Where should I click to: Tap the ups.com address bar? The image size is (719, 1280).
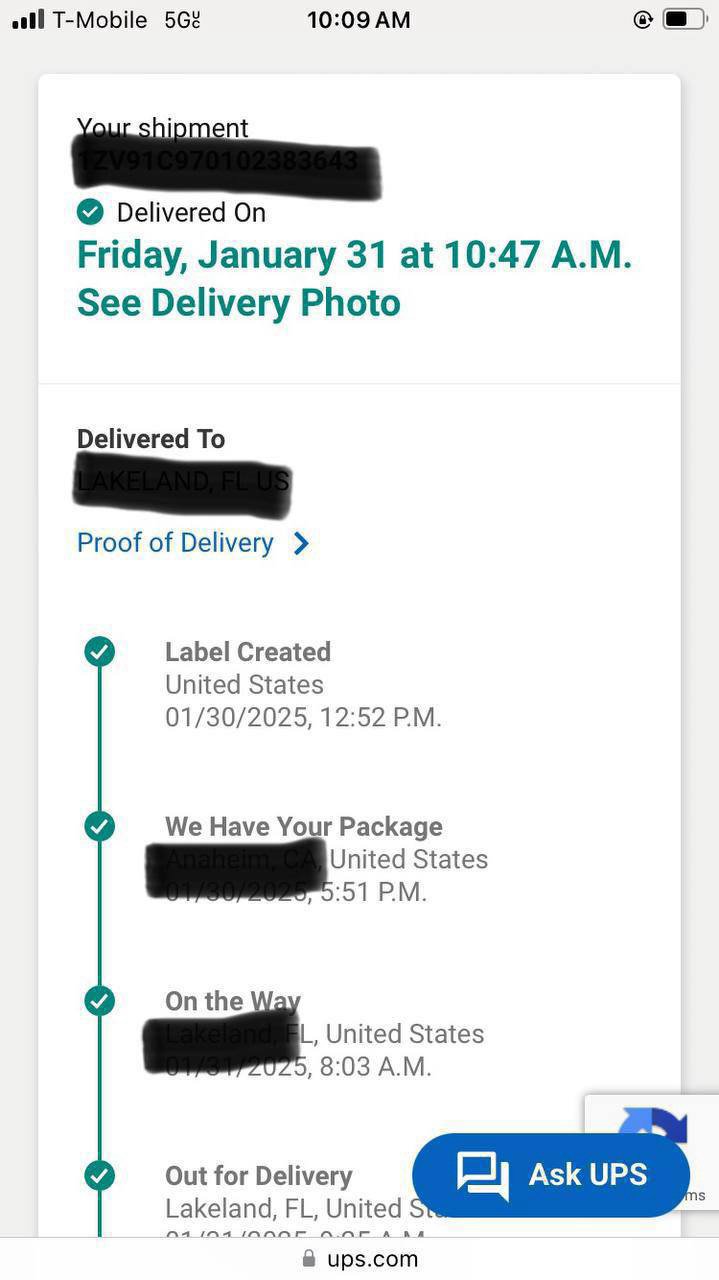click(360, 1259)
